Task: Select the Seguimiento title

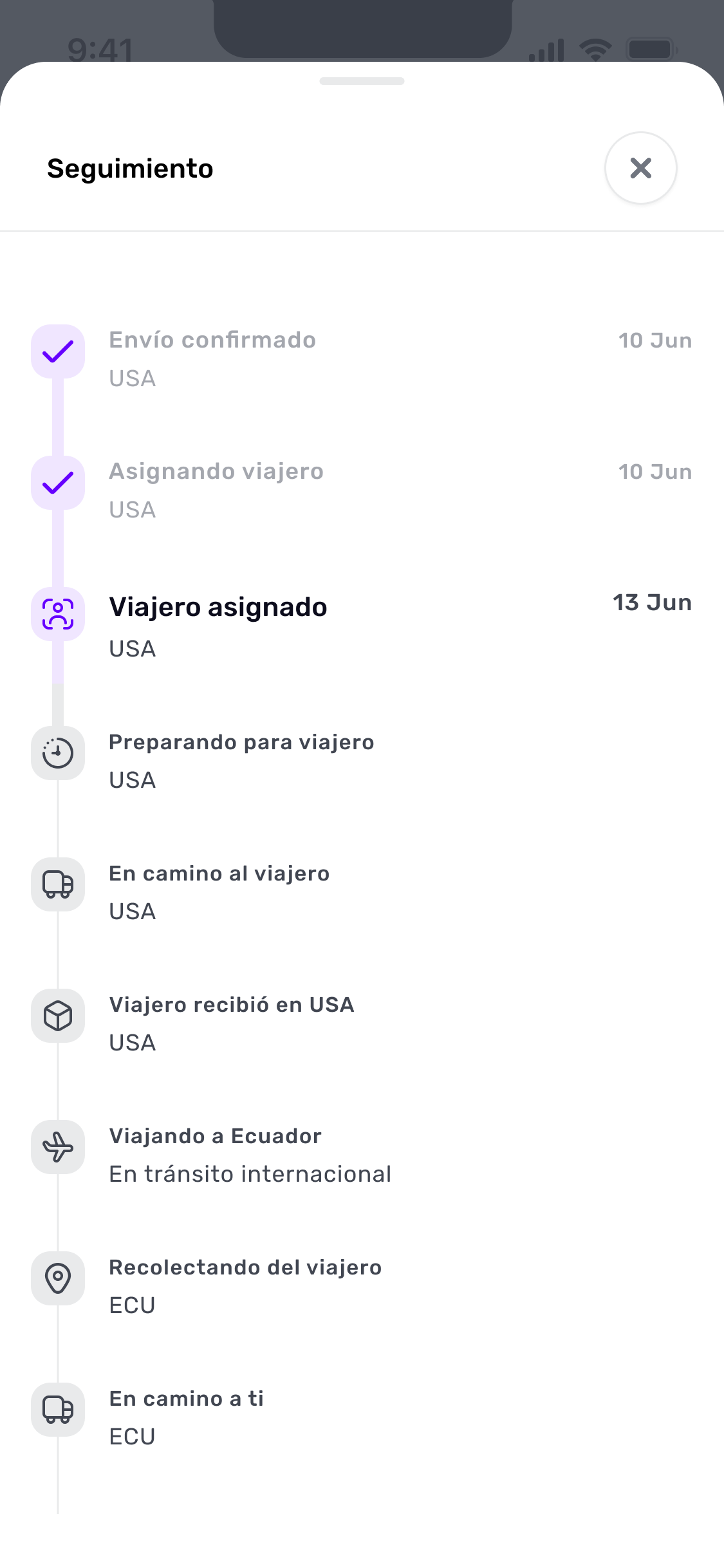Action: pos(129,169)
